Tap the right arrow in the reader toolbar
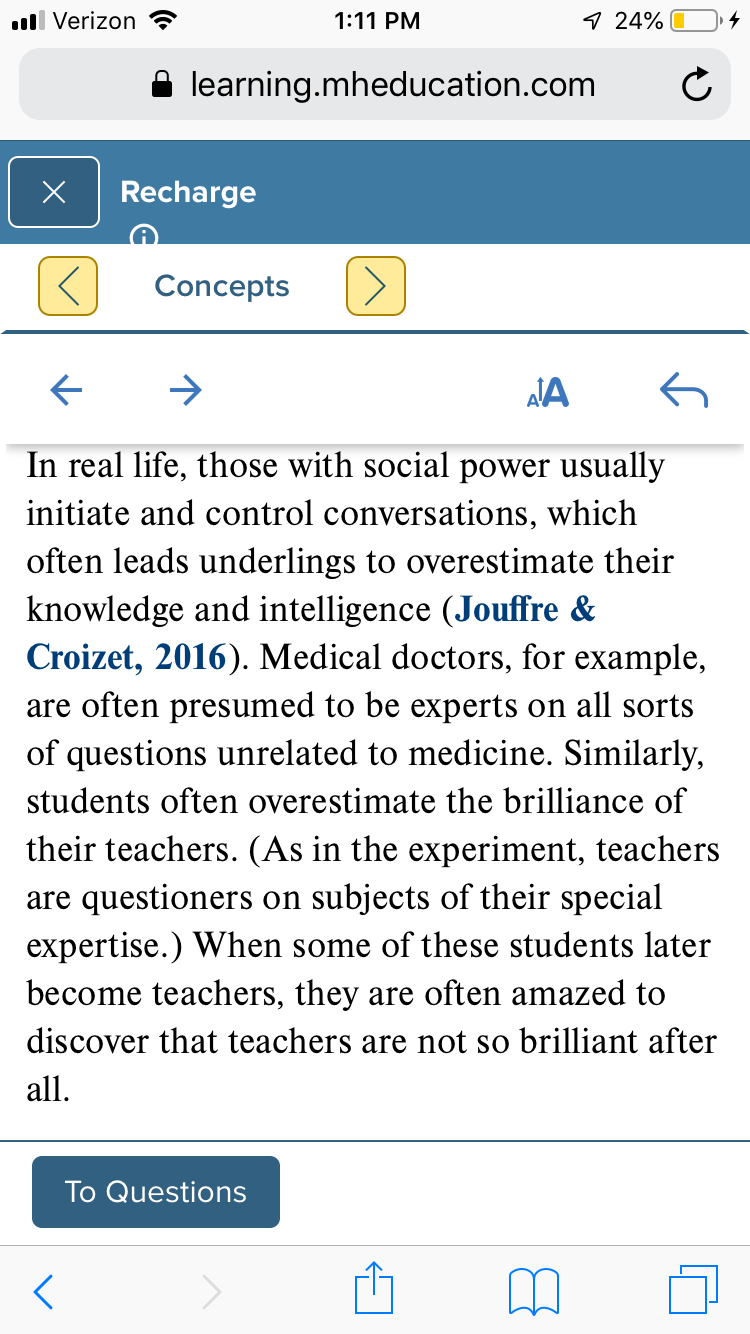The image size is (750, 1334). click(x=184, y=389)
